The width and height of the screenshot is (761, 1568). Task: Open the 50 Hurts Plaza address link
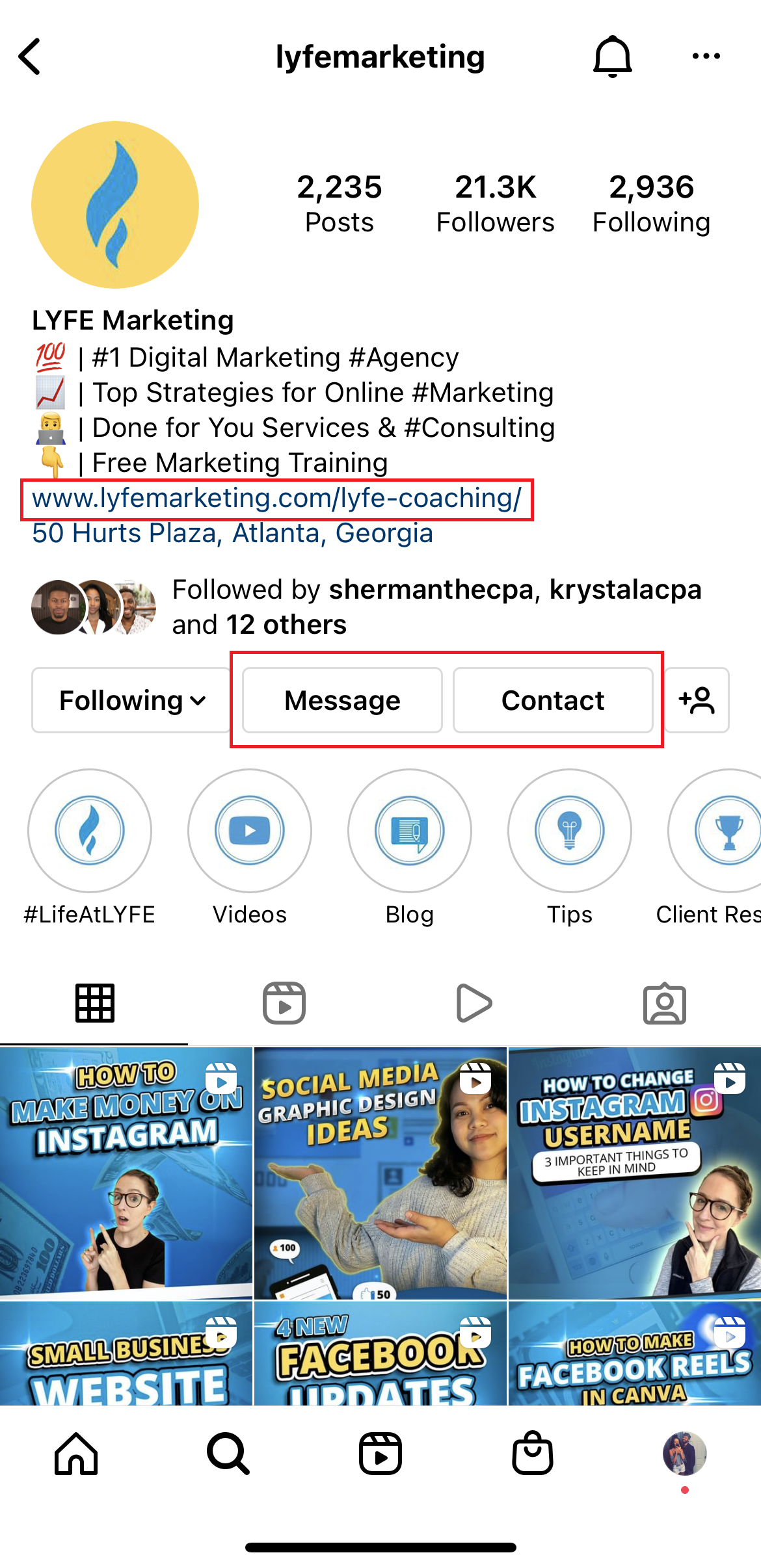[232, 533]
